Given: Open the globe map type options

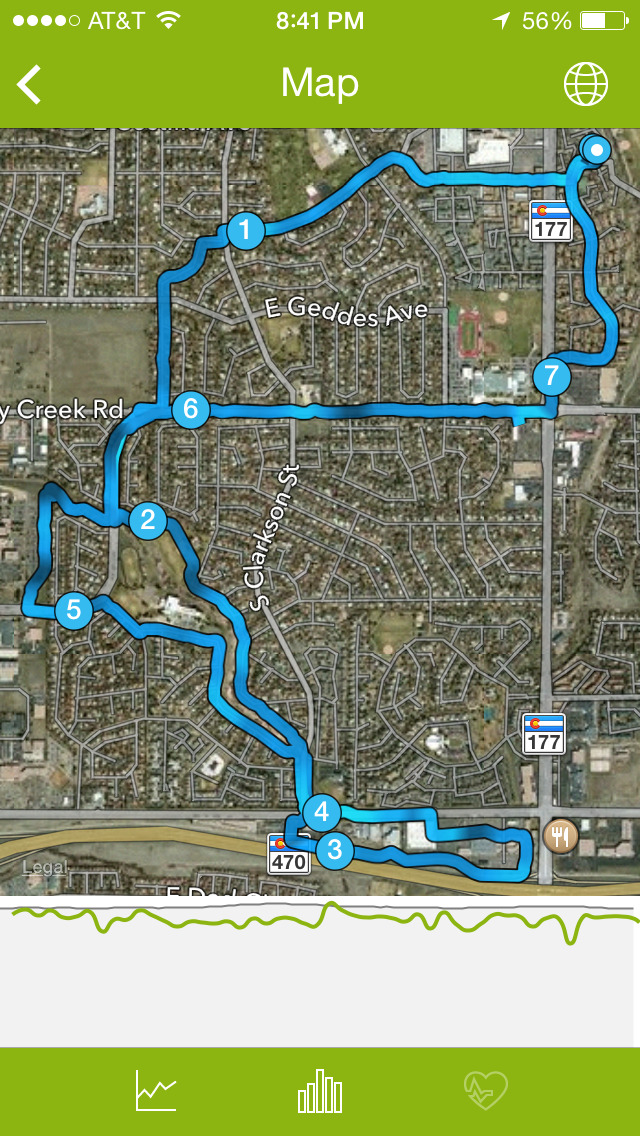Looking at the screenshot, I should tap(586, 85).
